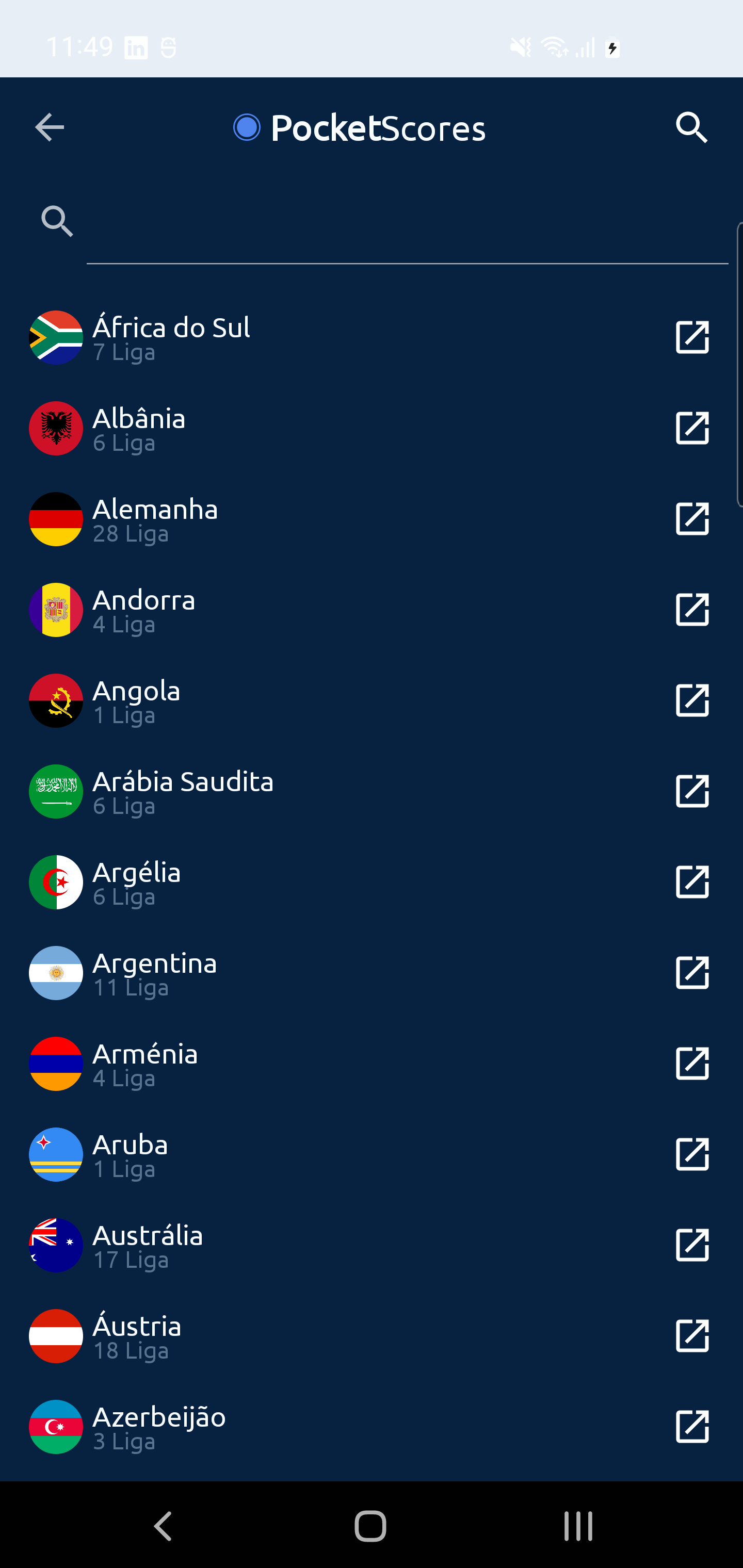This screenshot has width=743, height=1568.
Task: Tap the open icon beside Arábia Saudita
Action: pos(692,791)
